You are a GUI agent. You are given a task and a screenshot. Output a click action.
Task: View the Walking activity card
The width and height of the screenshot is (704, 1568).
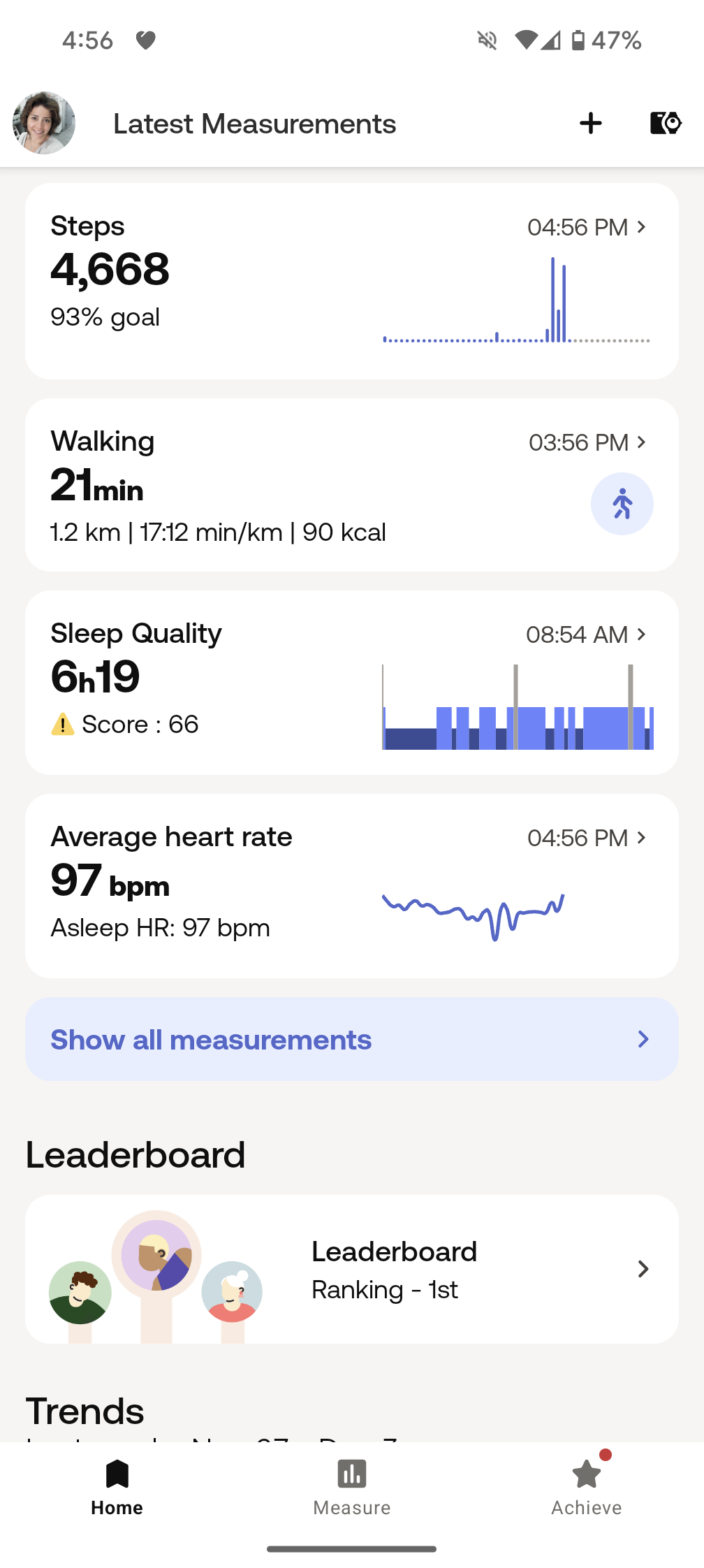pyautogui.click(x=352, y=485)
